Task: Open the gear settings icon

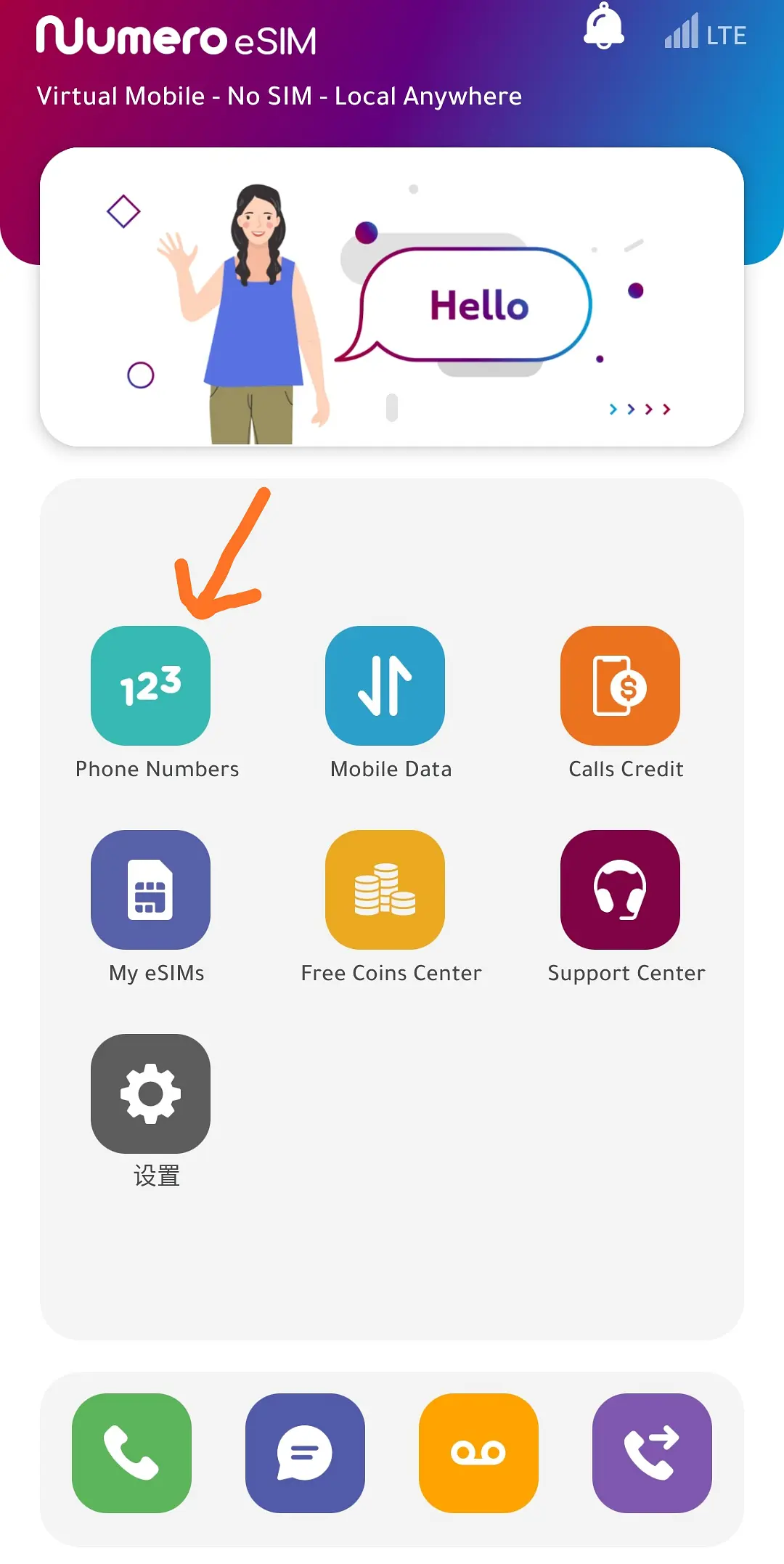Action: click(150, 1094)
